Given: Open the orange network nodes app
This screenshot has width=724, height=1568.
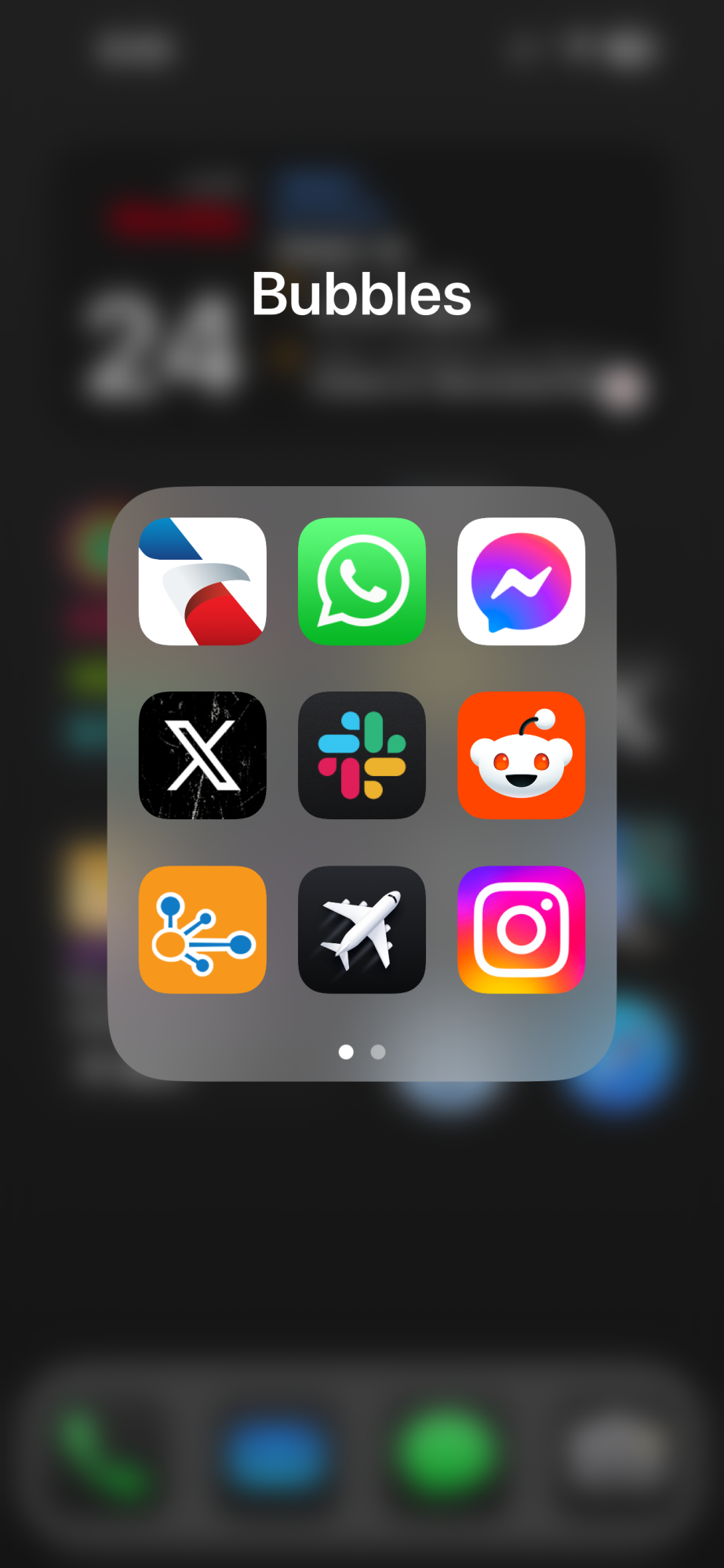Looking at the screenshot, I should (202, 929).
